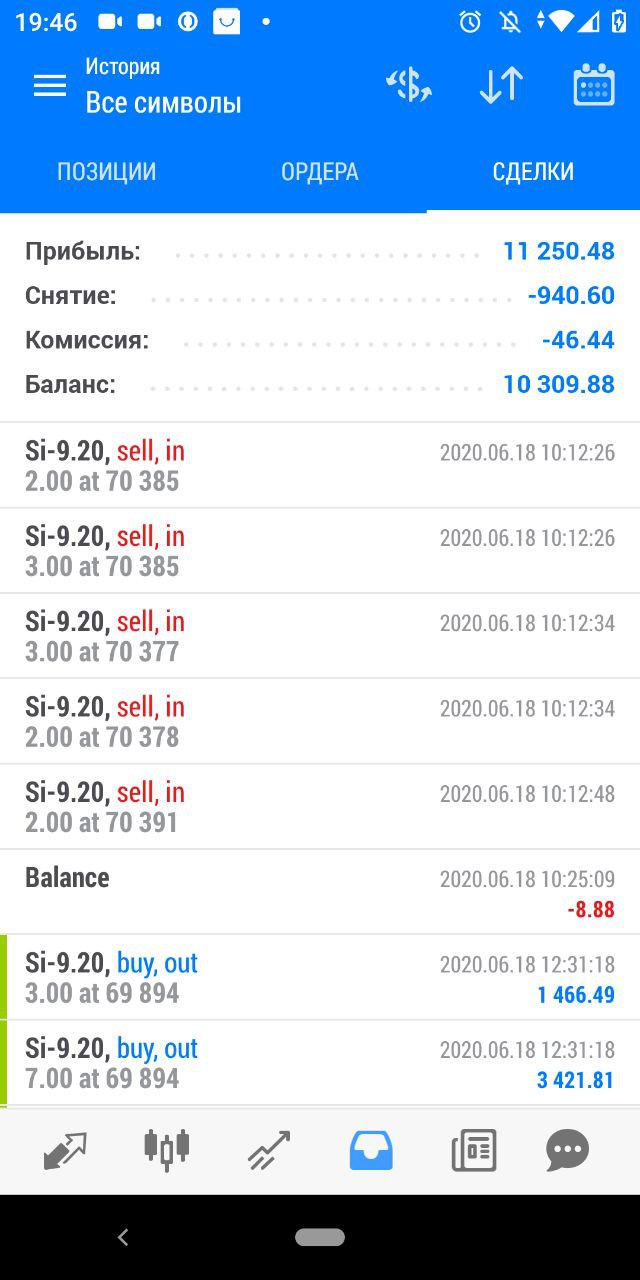Open the sort arrows option
The width and height of the screenshot is (640, 1280).
coord(501,86)
